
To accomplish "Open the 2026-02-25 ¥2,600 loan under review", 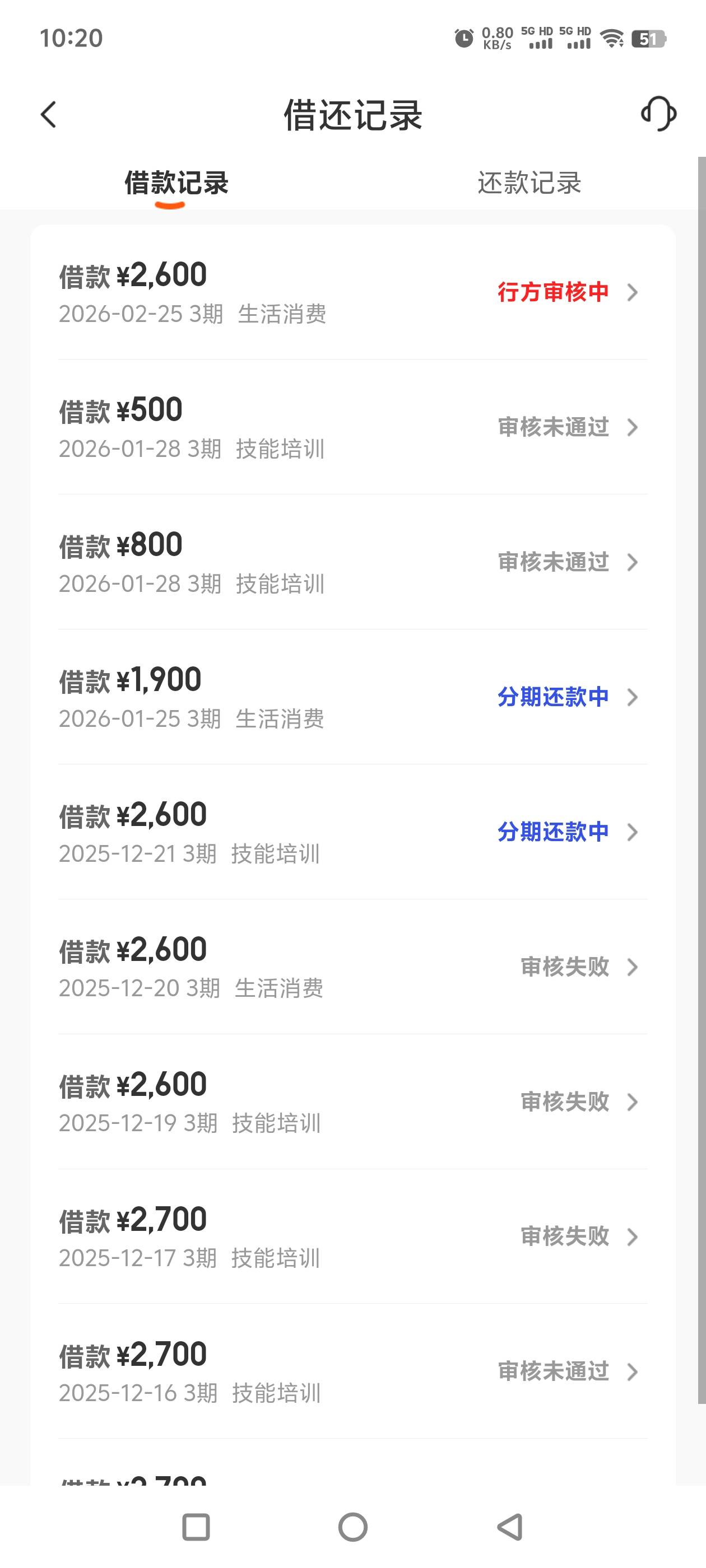I will (x=352, y=293).
